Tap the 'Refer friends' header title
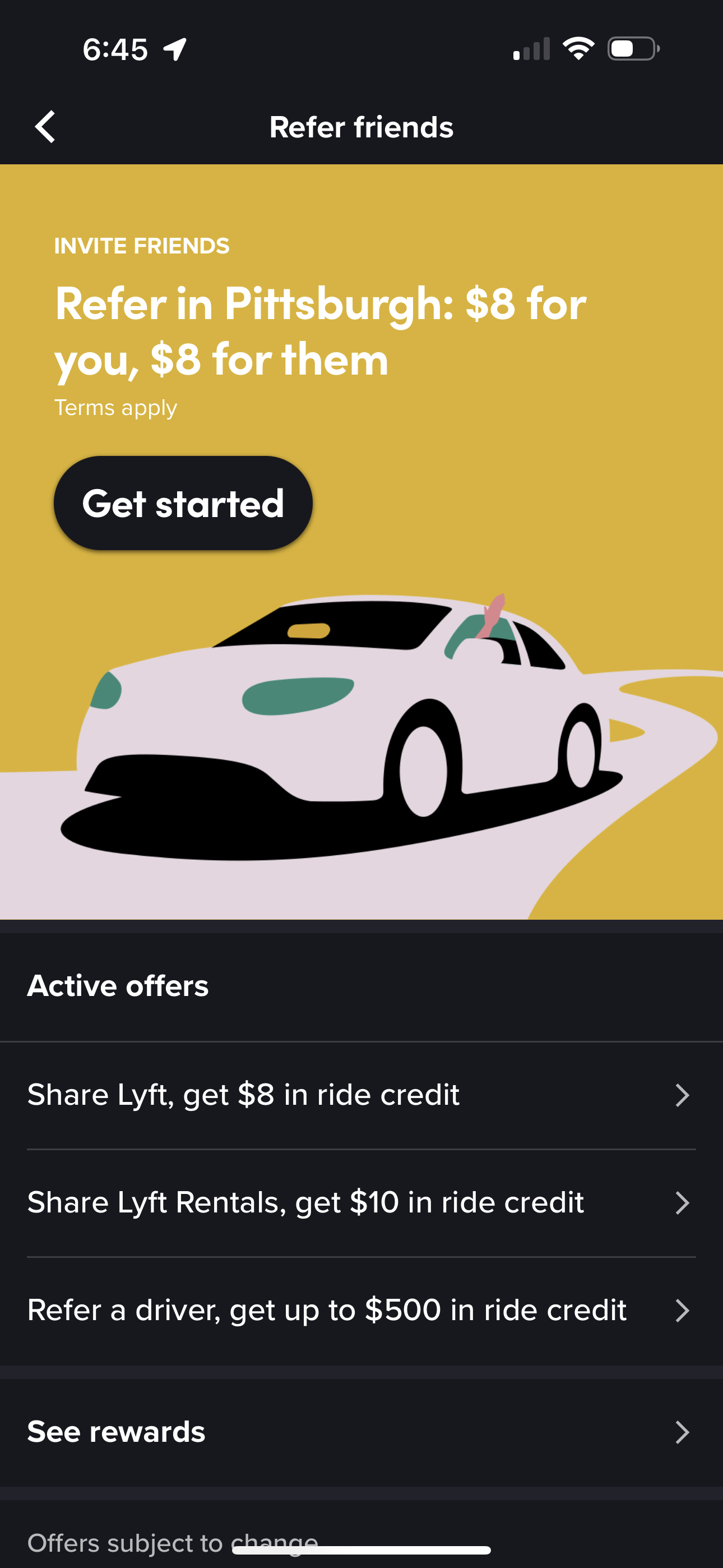 pos(361,127)
